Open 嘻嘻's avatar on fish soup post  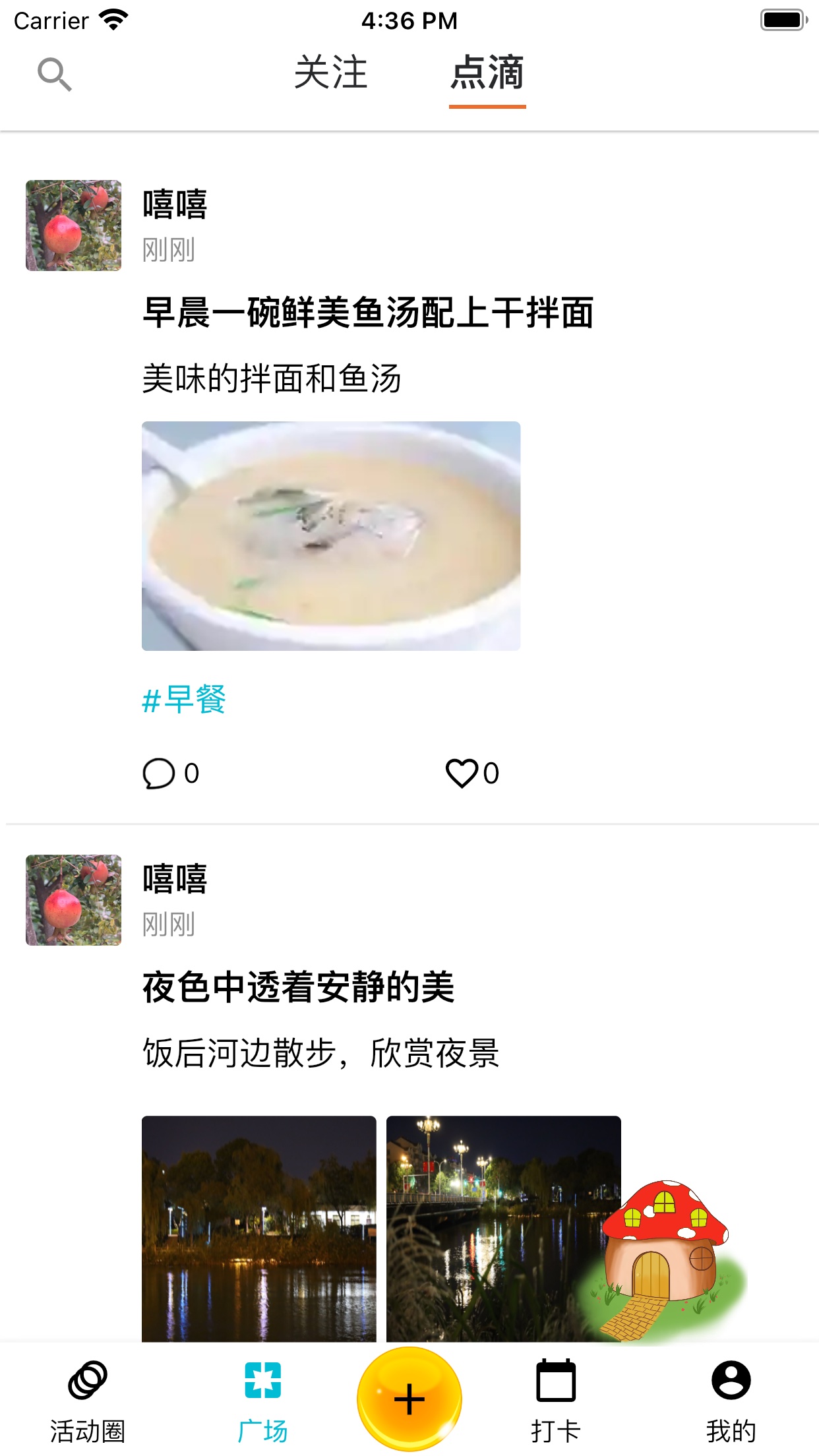pyautogui.click(x=73, y=226)
